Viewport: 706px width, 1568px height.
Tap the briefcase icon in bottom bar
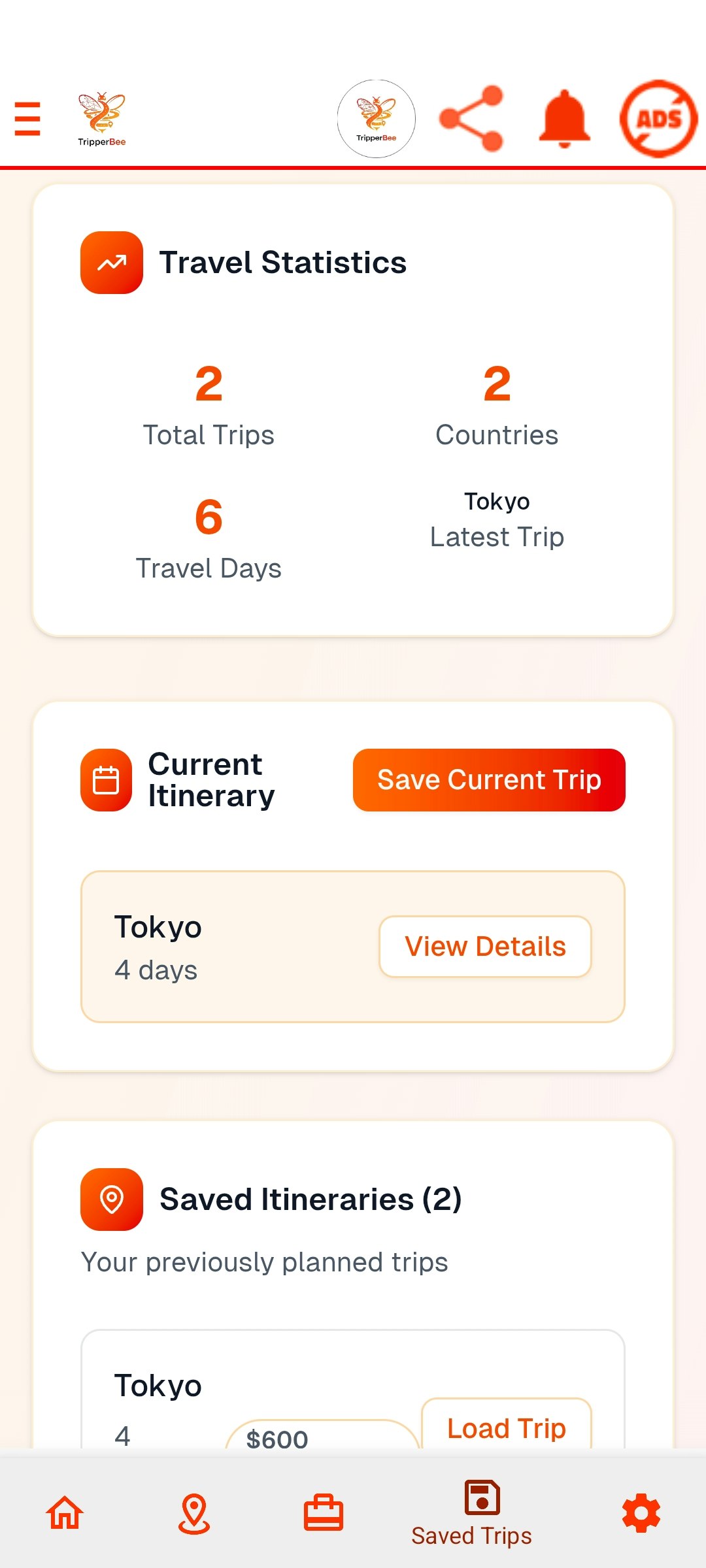click(x=325, y=1513)
